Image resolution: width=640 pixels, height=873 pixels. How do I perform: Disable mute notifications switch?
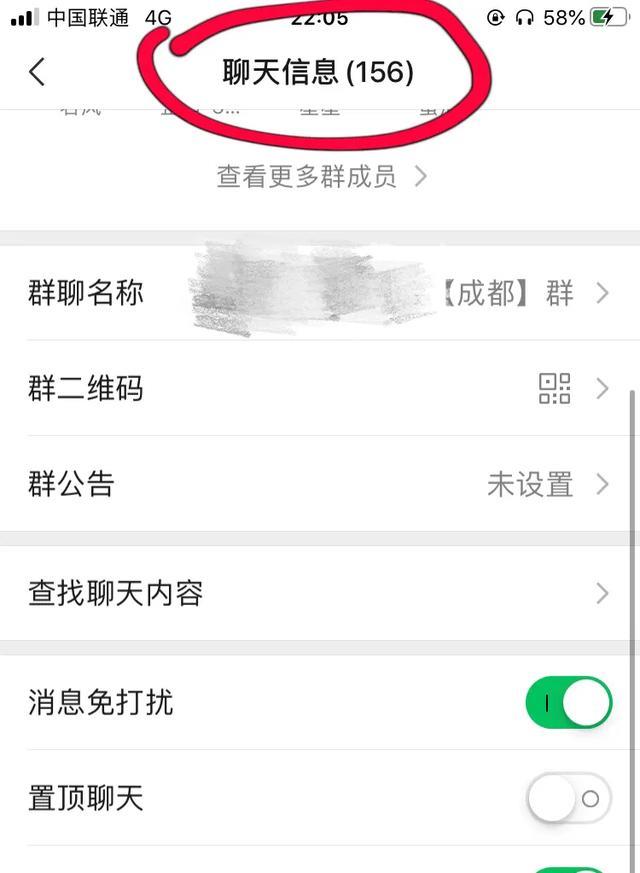click(568, 702)
